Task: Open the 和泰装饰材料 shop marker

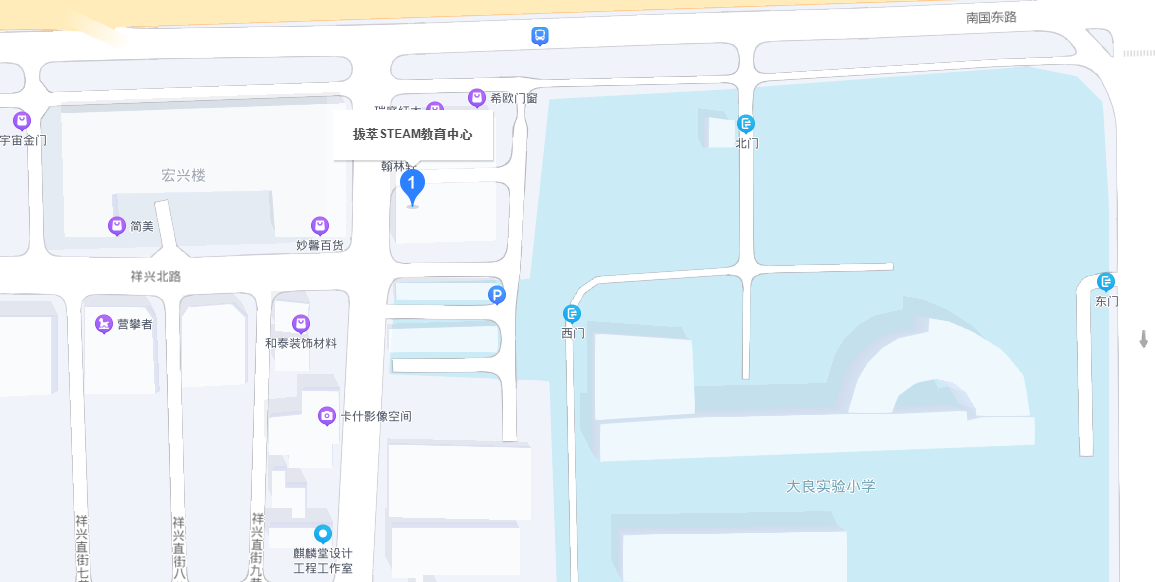Action: [x=301, y=324]
